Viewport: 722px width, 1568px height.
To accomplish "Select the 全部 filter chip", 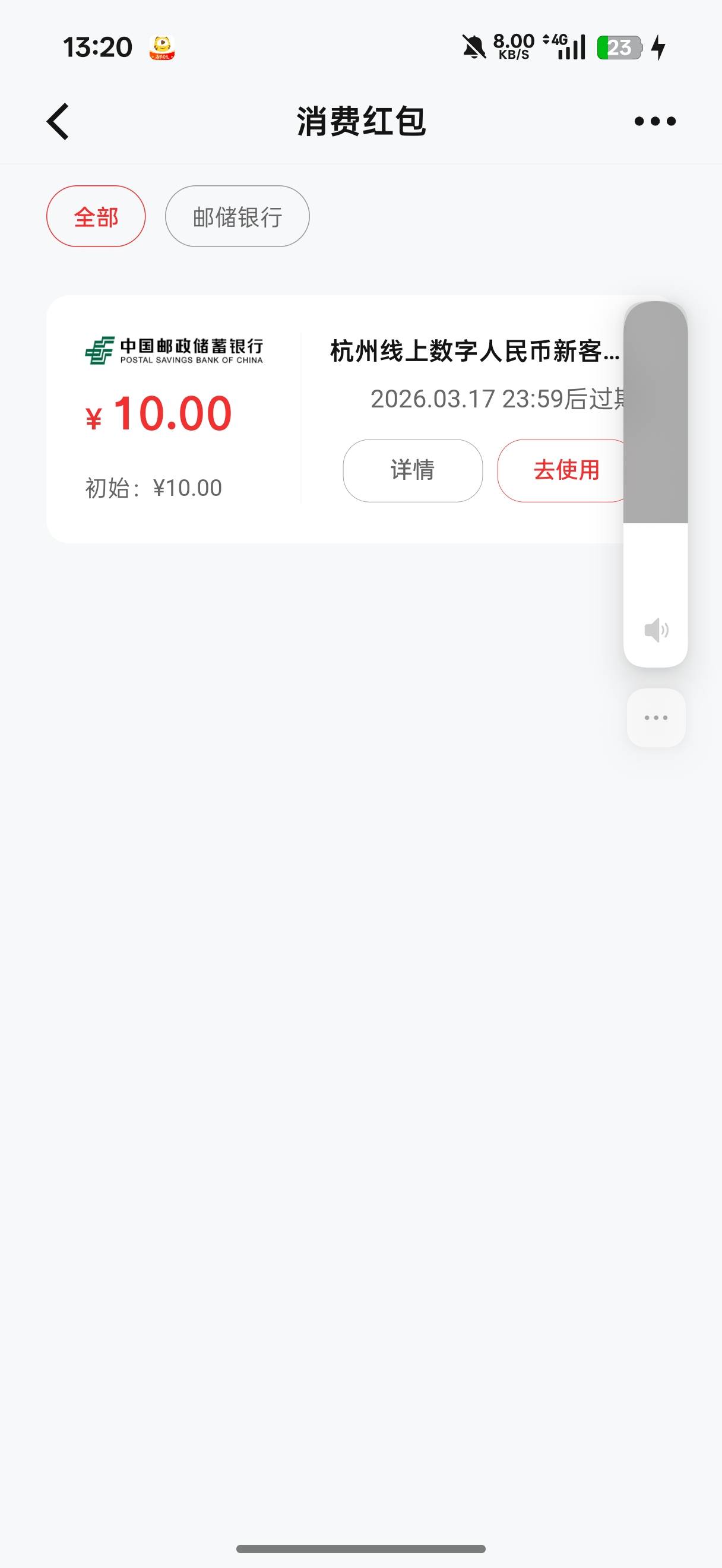I will coord(96,216).
